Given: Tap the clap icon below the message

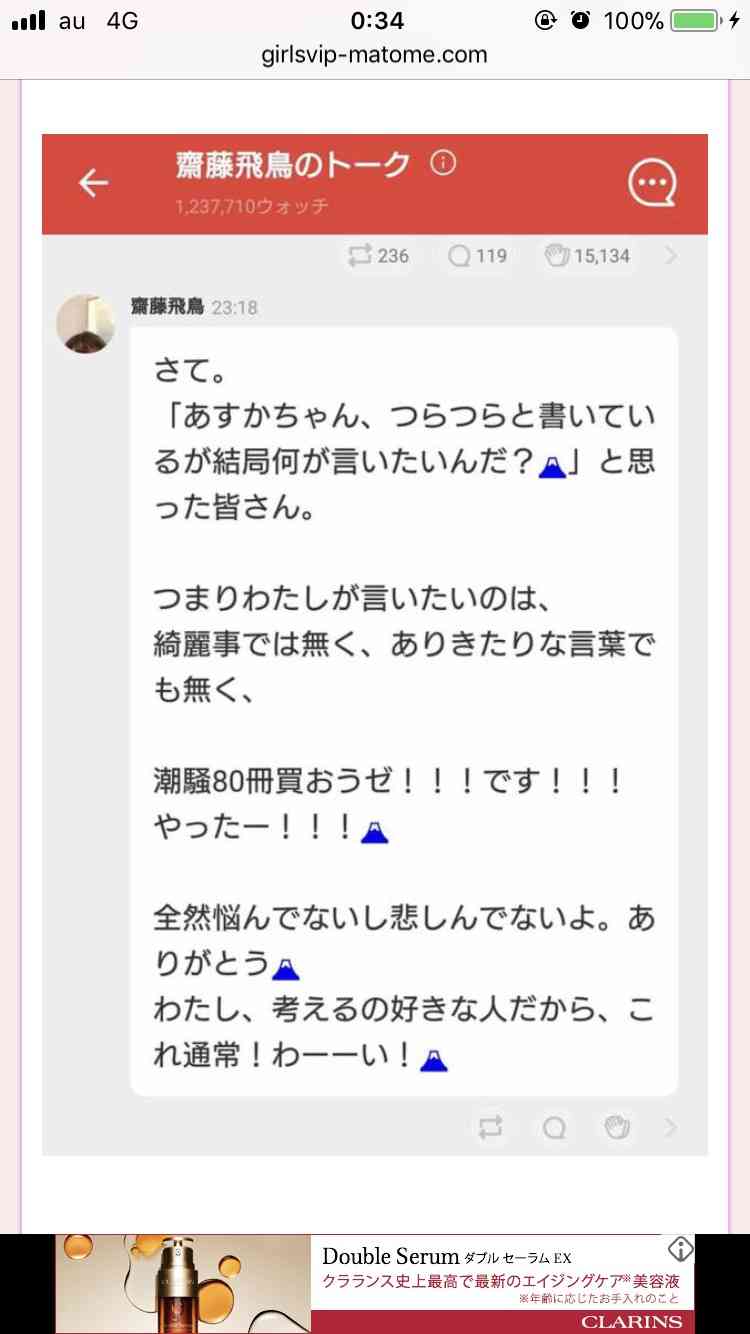Looking at the screenshot, I should (x=617, y=1127).
